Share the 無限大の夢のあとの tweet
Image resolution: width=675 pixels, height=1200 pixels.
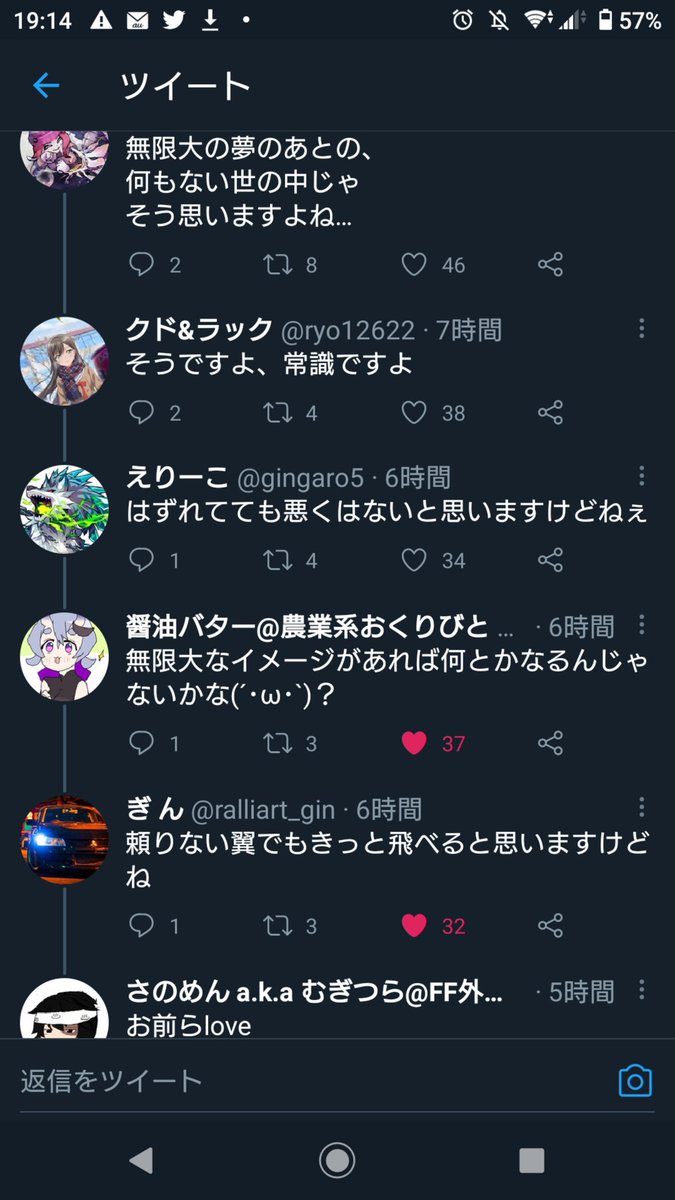[x=550, y=265]
